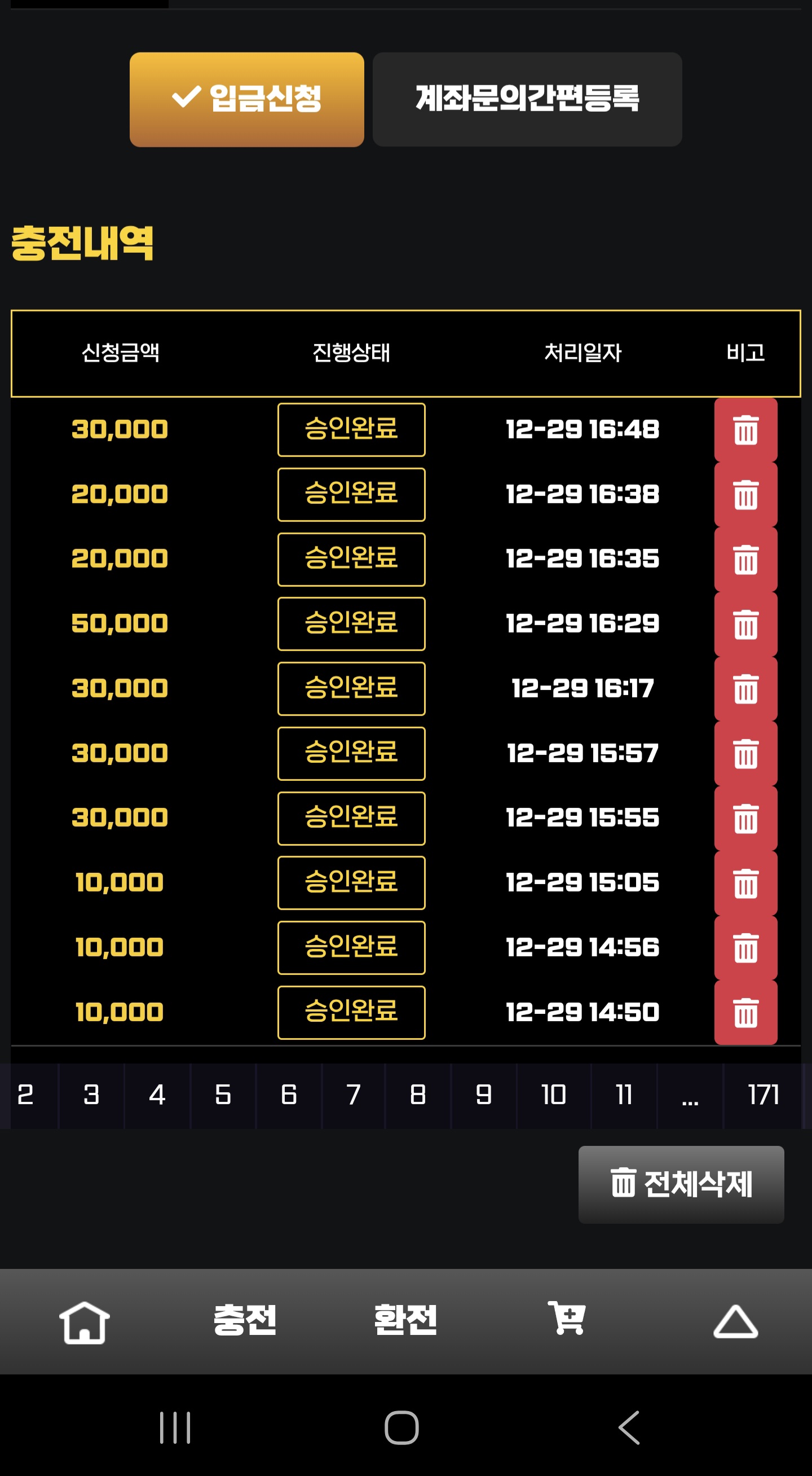Delete the 12-29 16:48 deposit record
Image resolution: width=812 pixels, height=1476 pixels.
(745, 430)
